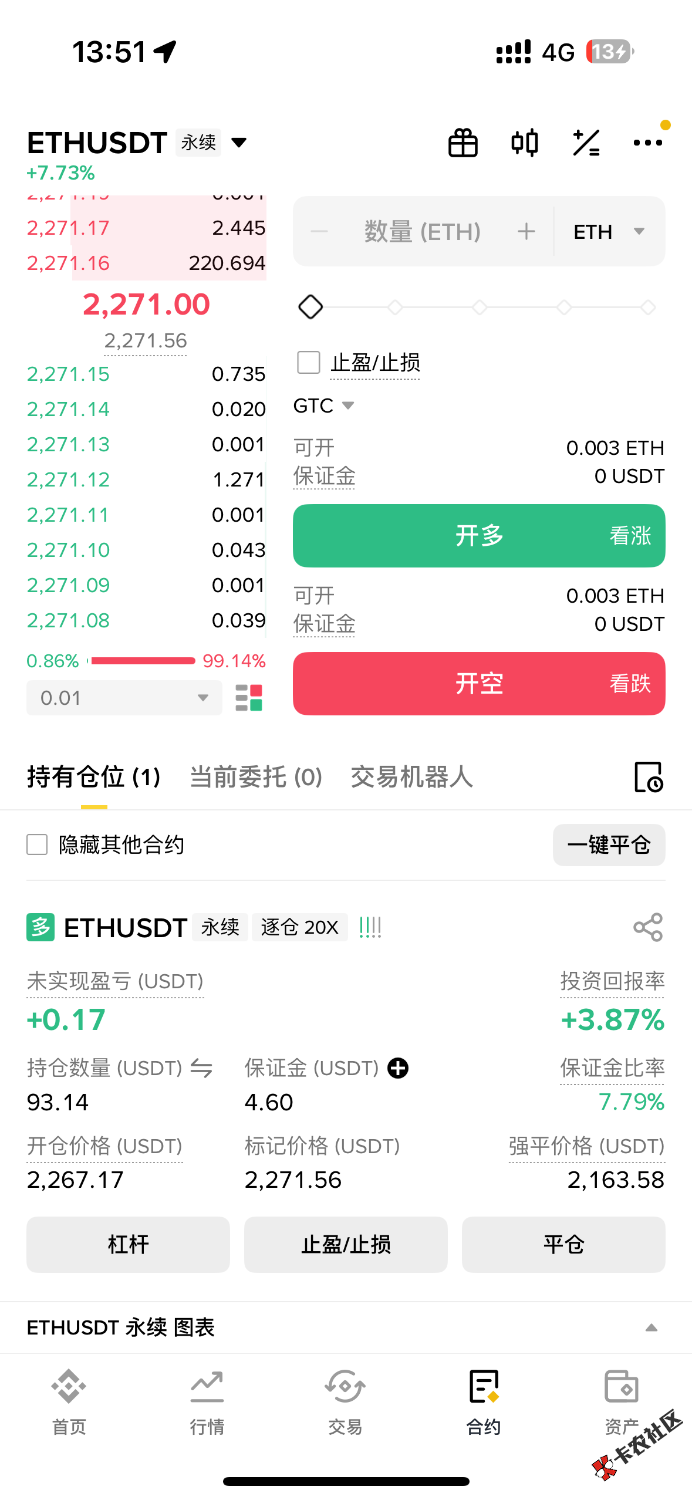
Task: Open the gift rewards icon
Action: click(463, 143)
